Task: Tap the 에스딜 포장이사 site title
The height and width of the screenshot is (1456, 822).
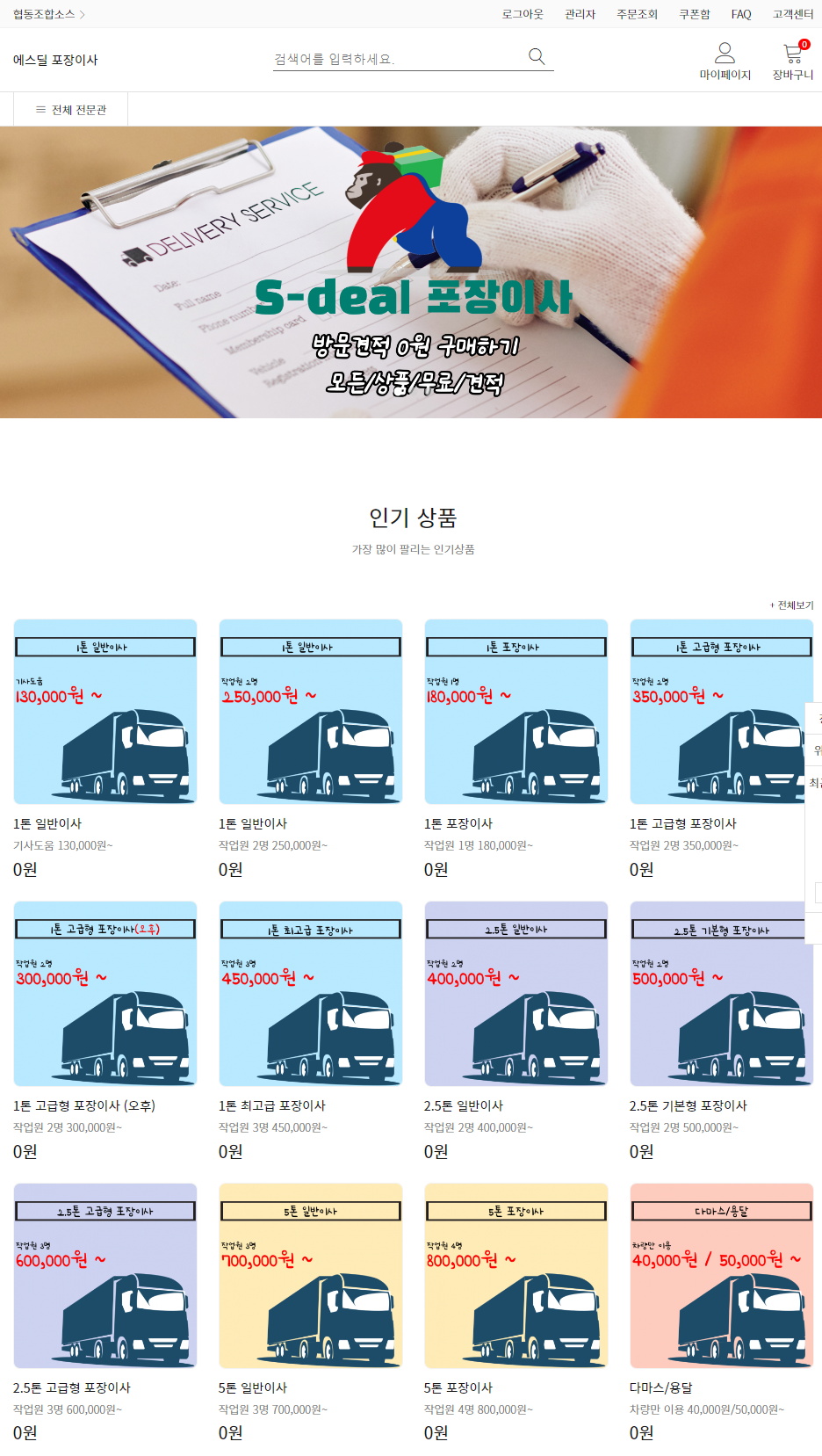Action: click(55, 60)
